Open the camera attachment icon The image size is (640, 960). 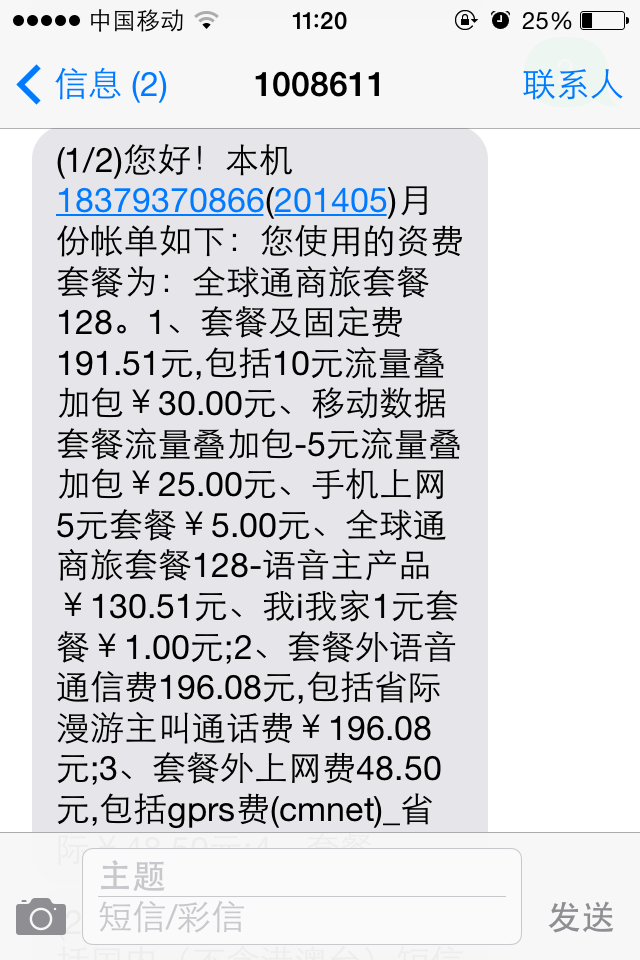tap(41, 915)
